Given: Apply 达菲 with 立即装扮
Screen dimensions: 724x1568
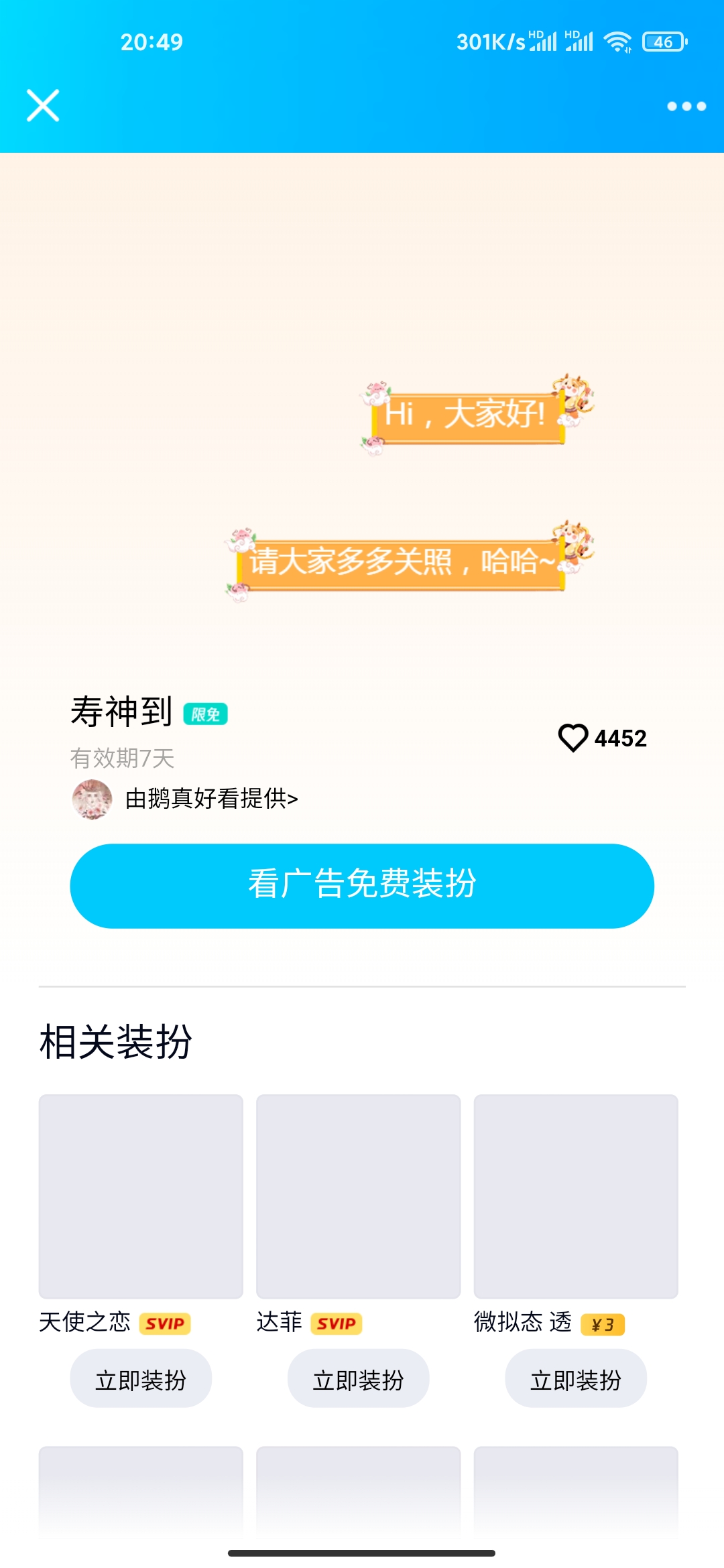Looking at the screenshot, I should 358,1378.
